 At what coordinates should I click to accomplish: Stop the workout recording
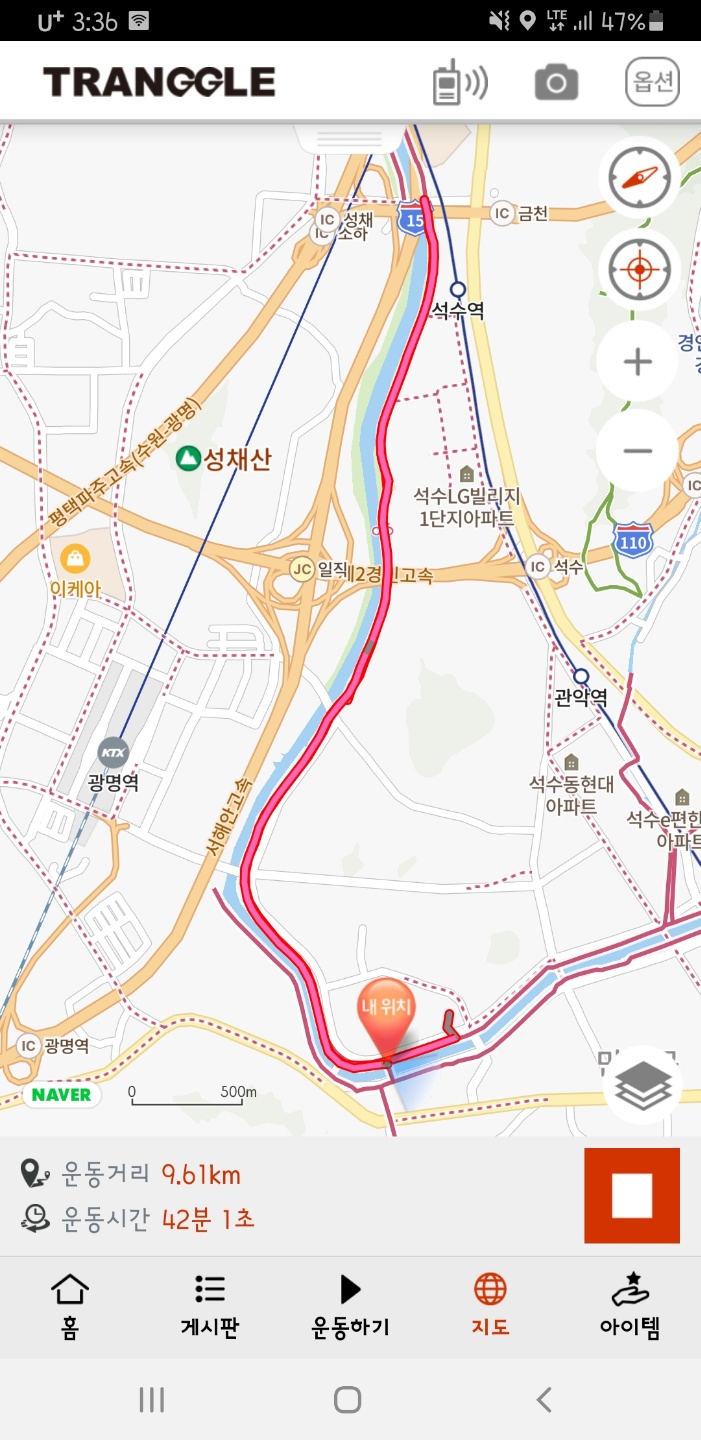tap(632, 1195)
